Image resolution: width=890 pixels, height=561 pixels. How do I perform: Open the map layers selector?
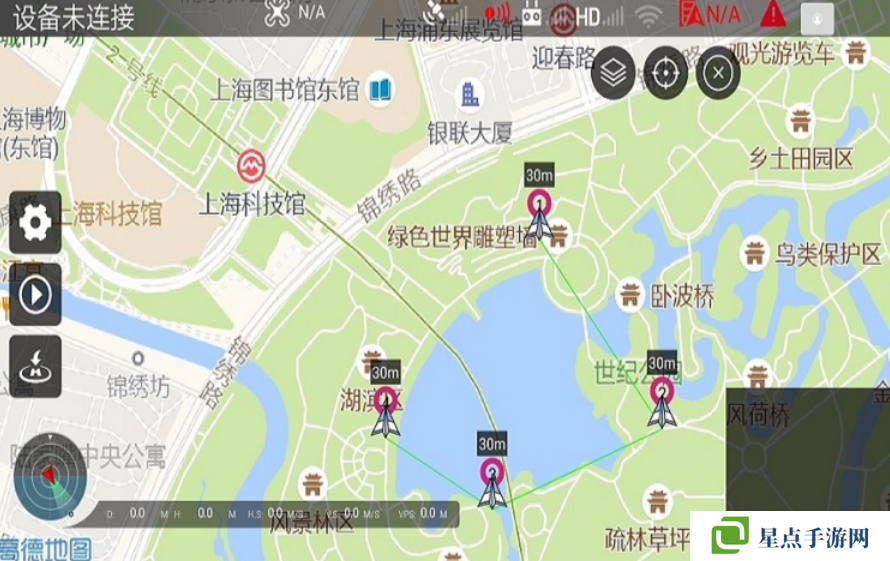pyautogui.click(x=613, y=72)
